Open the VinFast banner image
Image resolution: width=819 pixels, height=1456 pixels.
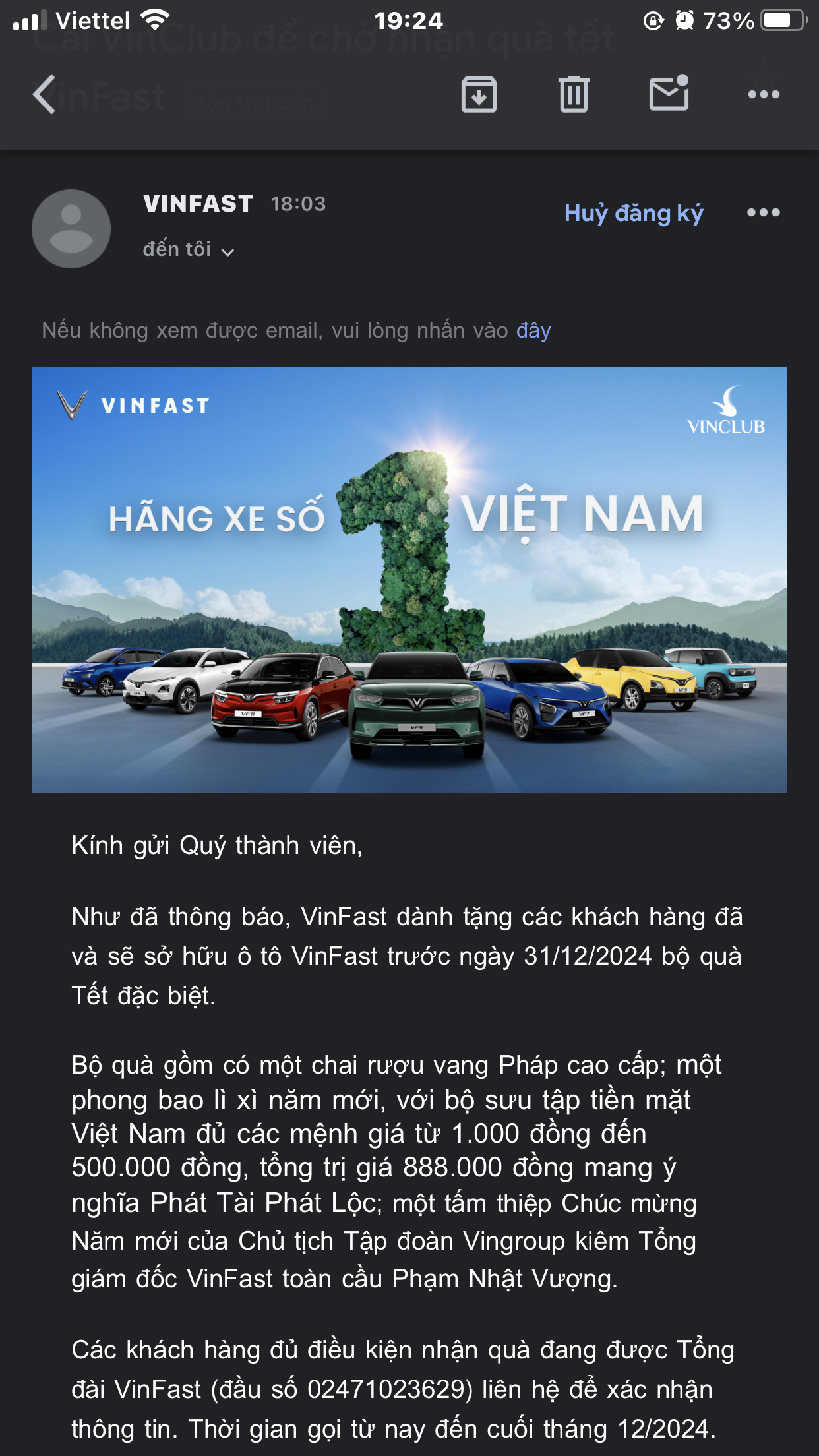pyautogui.click(x=409, y=580)
